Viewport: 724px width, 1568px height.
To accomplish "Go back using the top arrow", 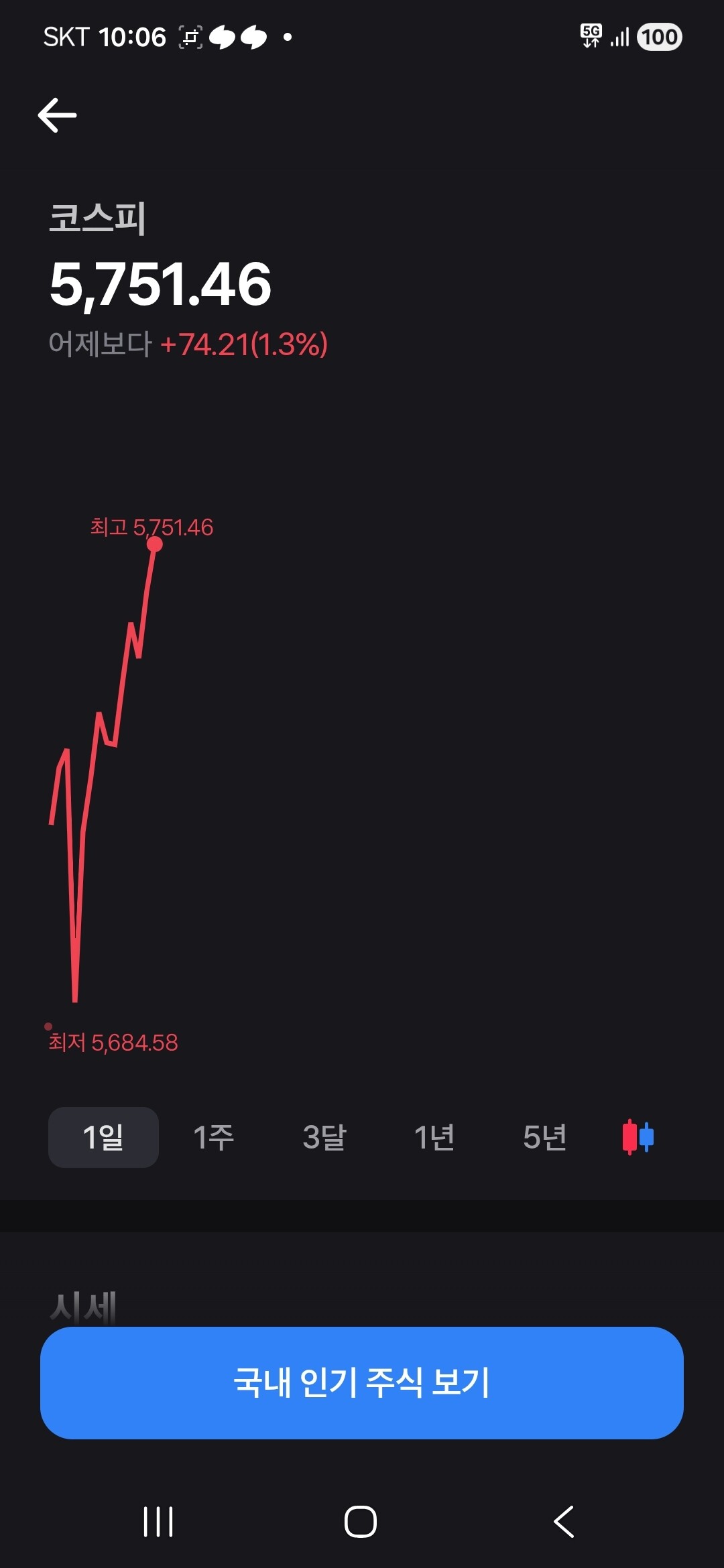I will [58, 115].
